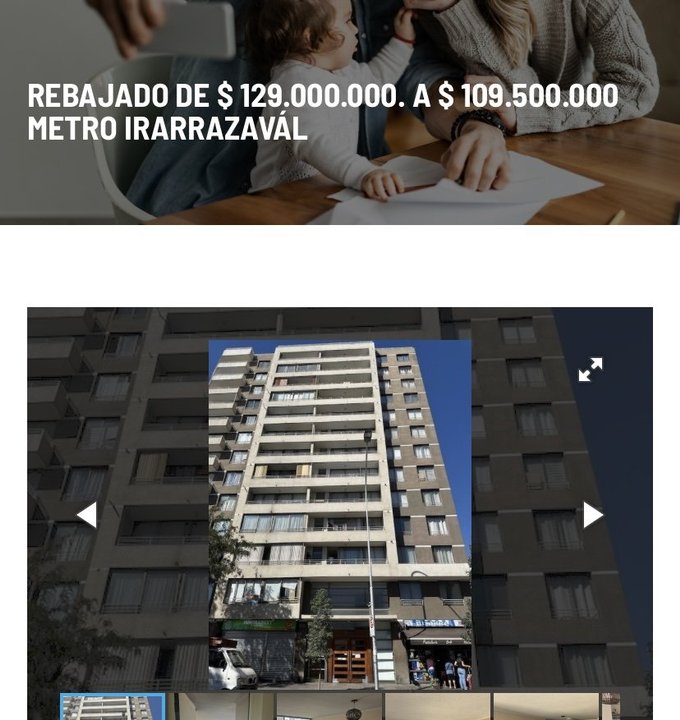
Task: Select the first building thumbnail in the strip
Action: point(112,708)
